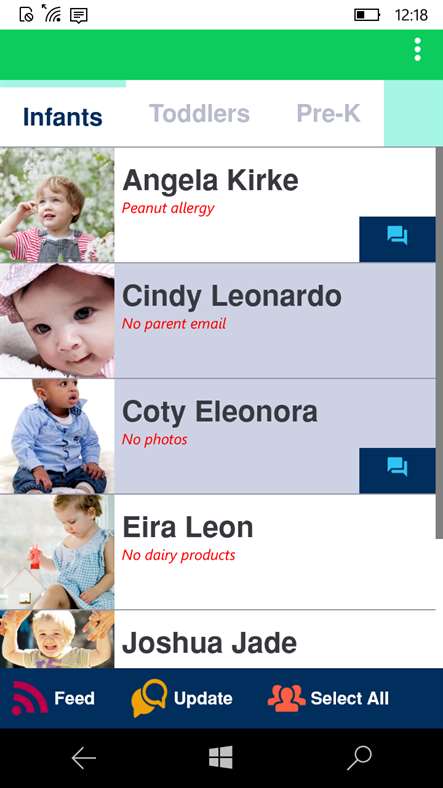Open the three-dot overflow menu

[417, 50]
